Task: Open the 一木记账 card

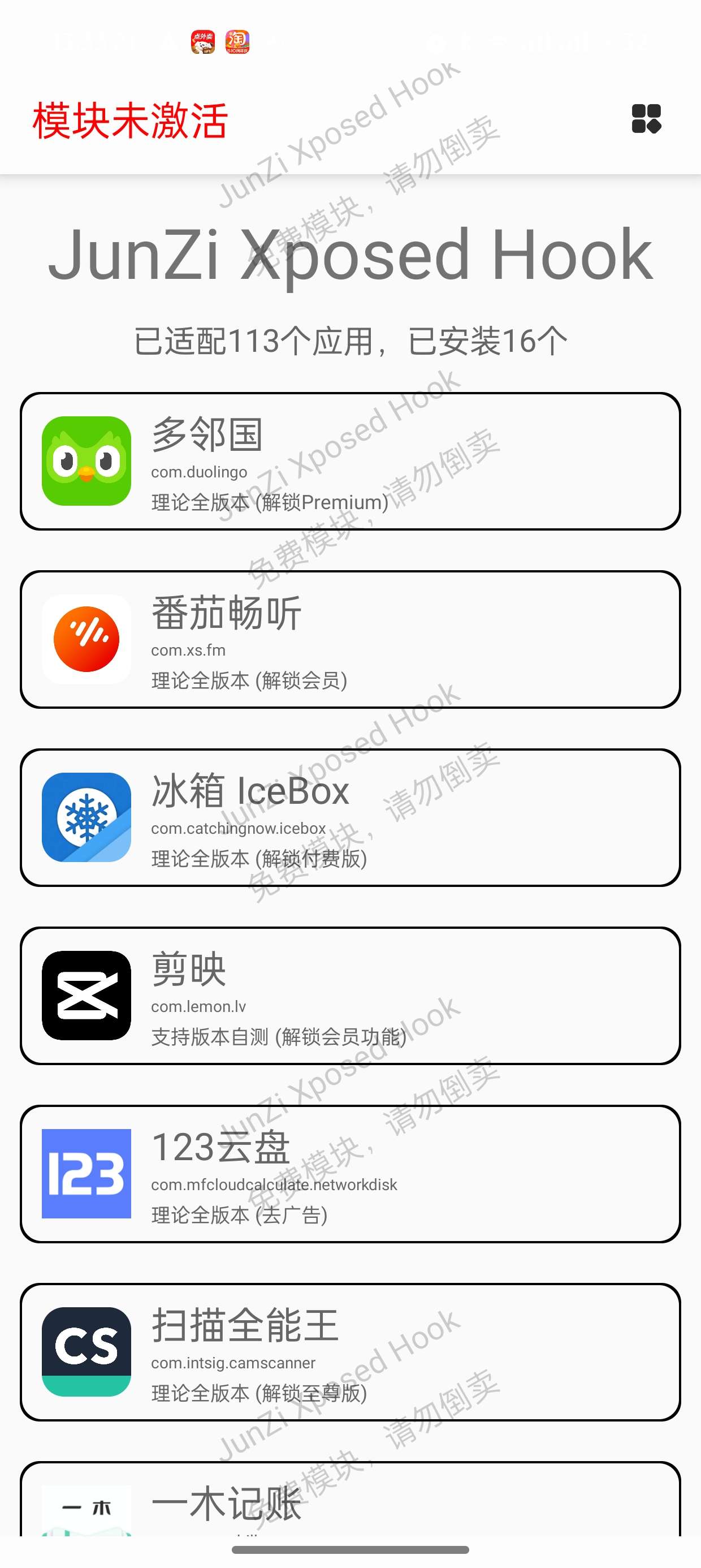Action: [350, 1501]
